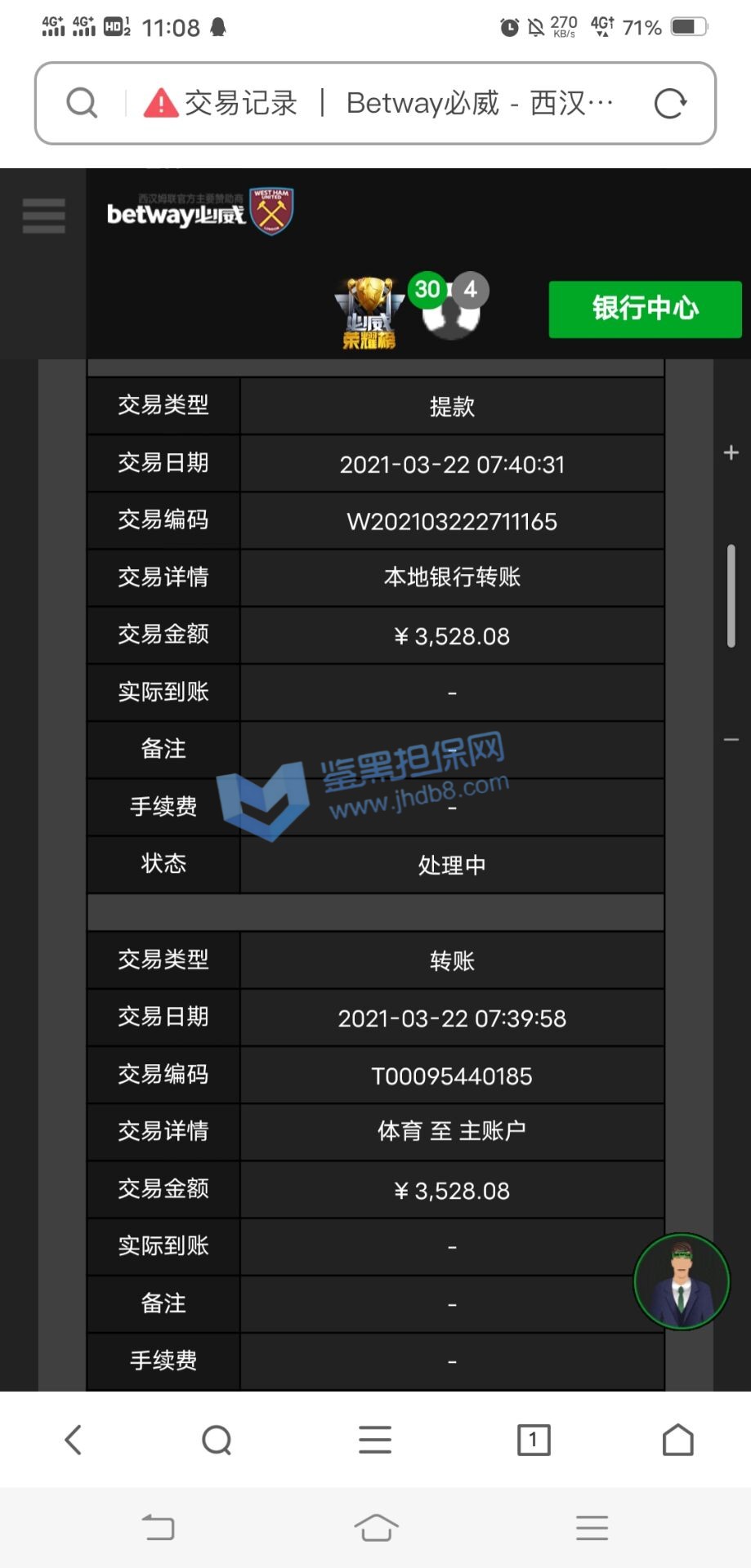Screen dimensions: 751x1568
Task: Open browser search from bottom toolbar
Action: coord(217,1440)
